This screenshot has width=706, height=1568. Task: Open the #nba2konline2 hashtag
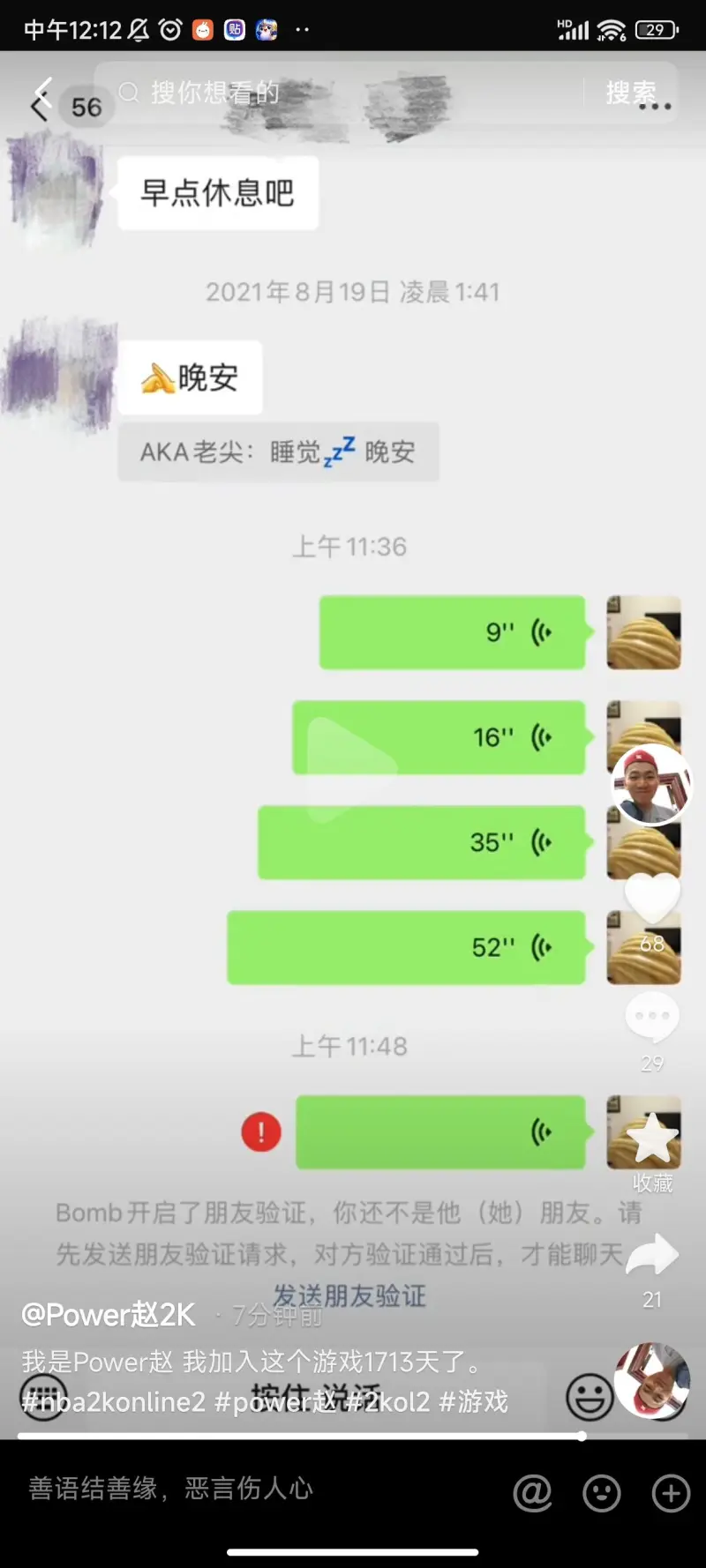tap(113, 1401)
